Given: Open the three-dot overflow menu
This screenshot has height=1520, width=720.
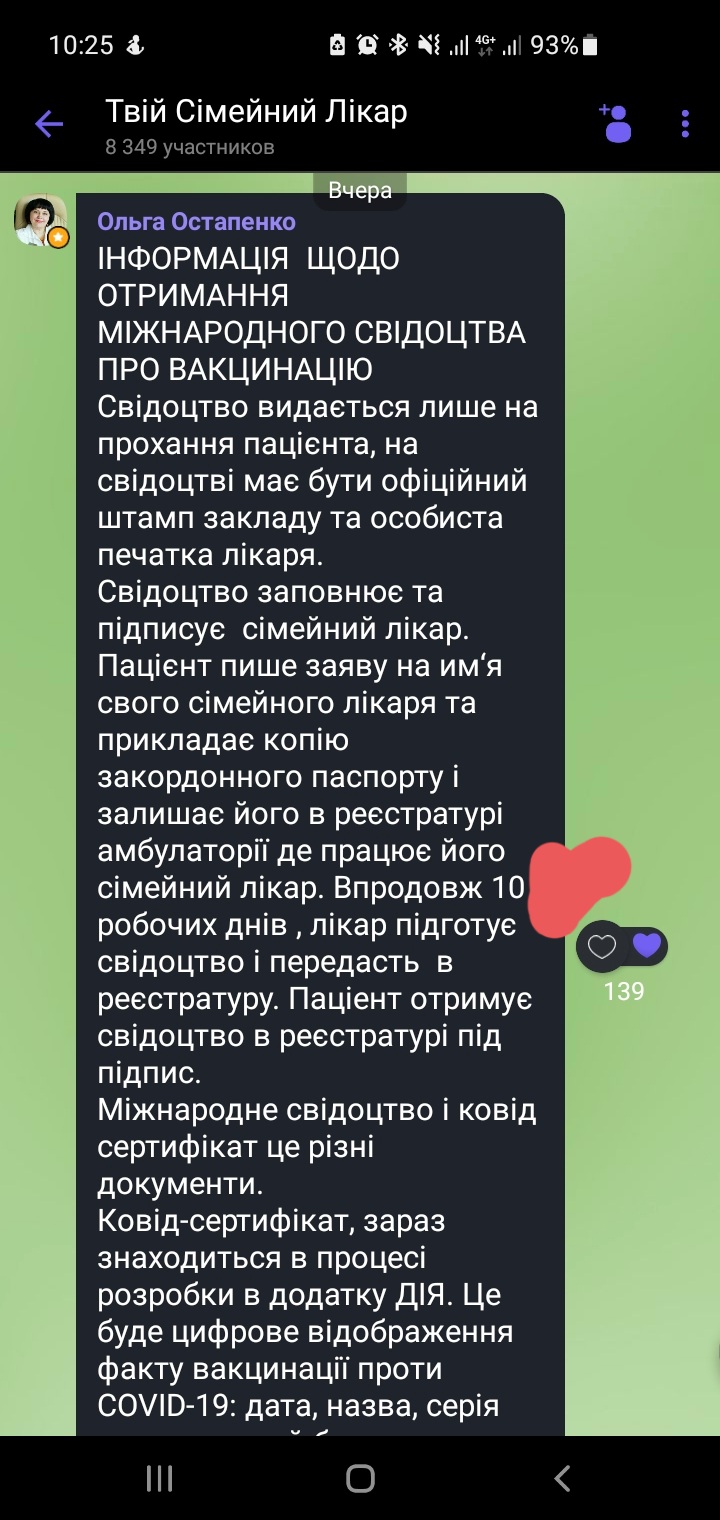Looking at the screenshot, I should tap(685, 124).
